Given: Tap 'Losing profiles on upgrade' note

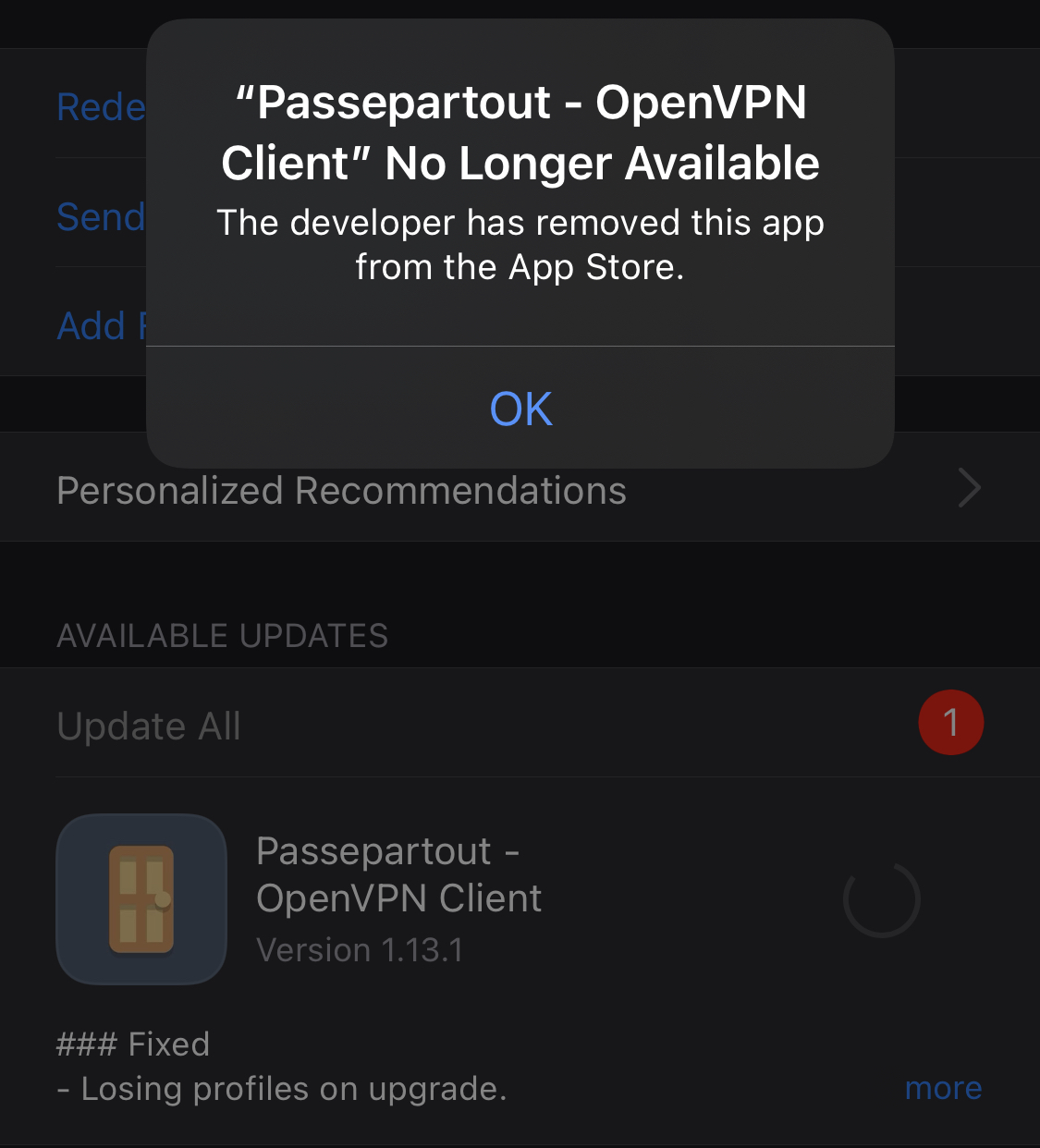Looking at the screenshot, I should click(282, 1089).
